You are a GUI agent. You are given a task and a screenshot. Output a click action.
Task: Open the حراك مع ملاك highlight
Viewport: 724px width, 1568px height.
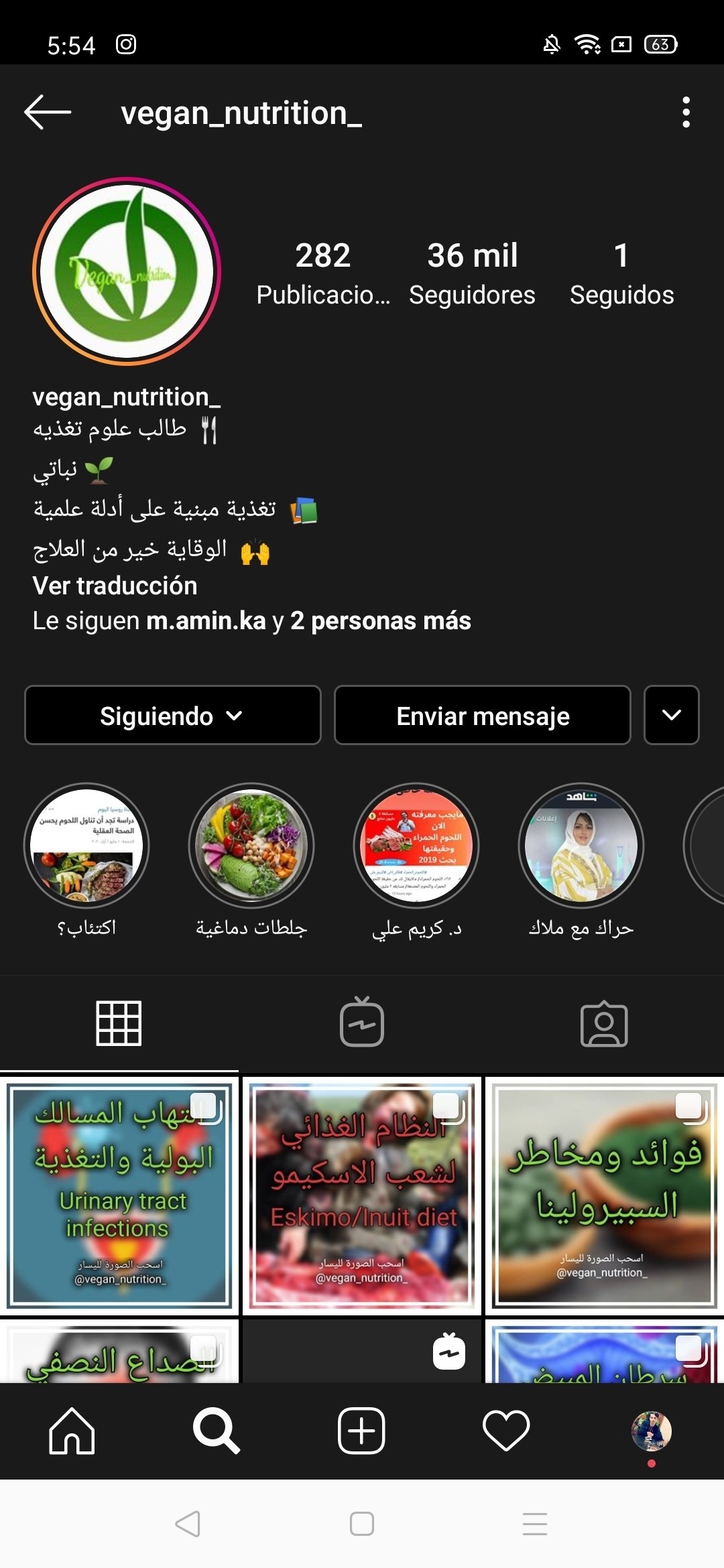pyautogui.click(x=581, y=846)
